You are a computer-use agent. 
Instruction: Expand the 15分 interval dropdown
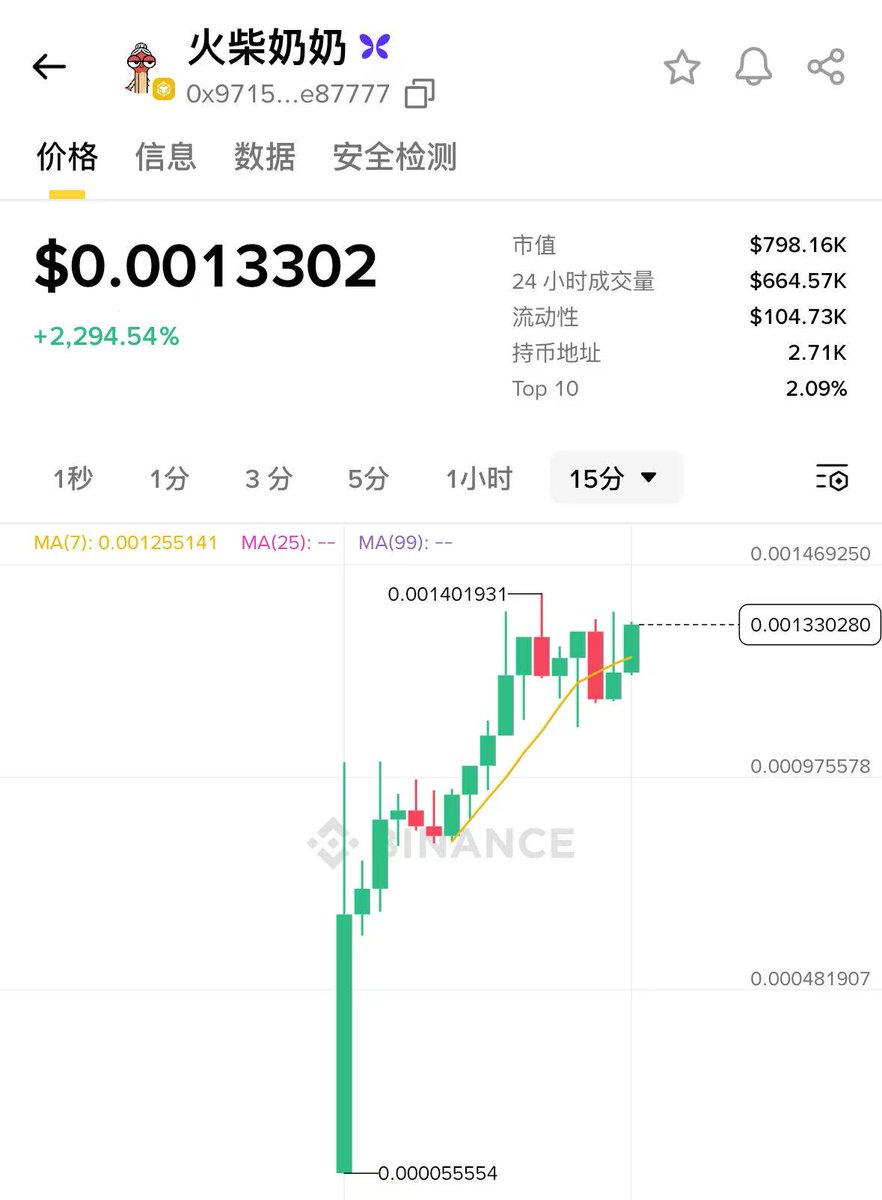click(615, 479)
